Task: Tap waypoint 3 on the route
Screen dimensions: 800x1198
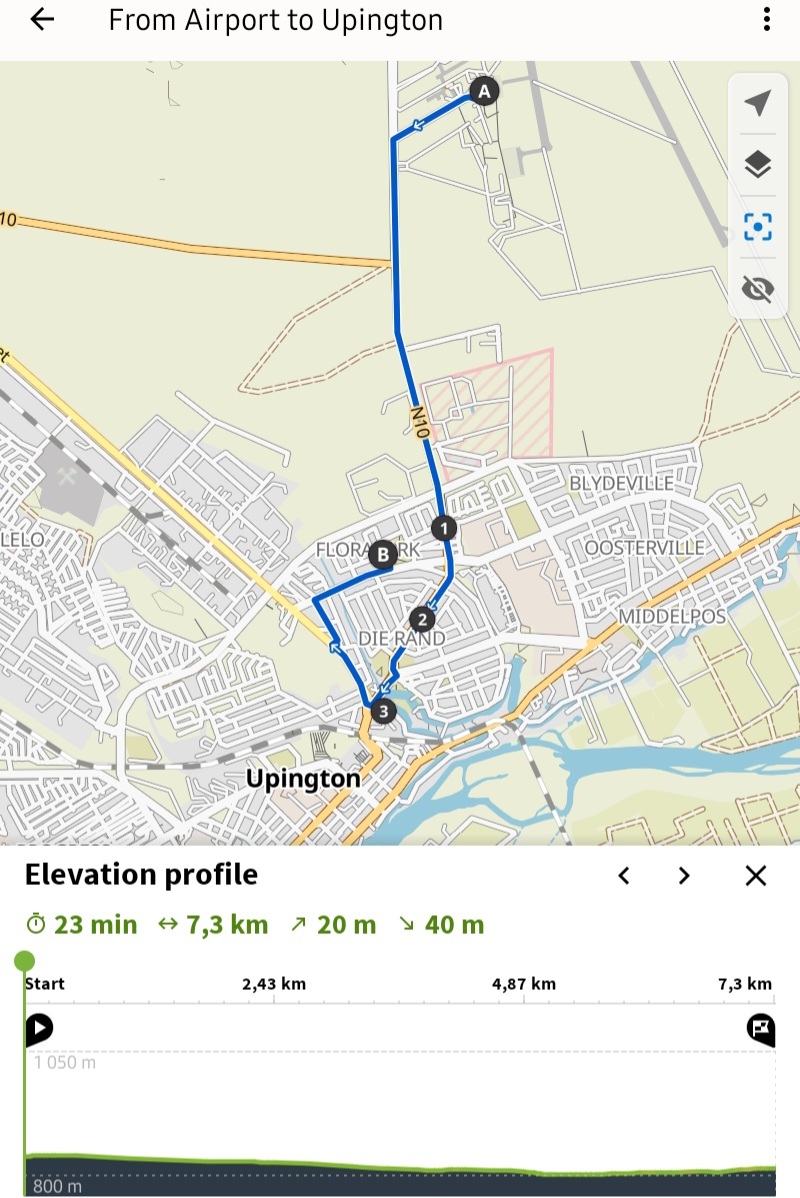Action: tap(382, 711)
